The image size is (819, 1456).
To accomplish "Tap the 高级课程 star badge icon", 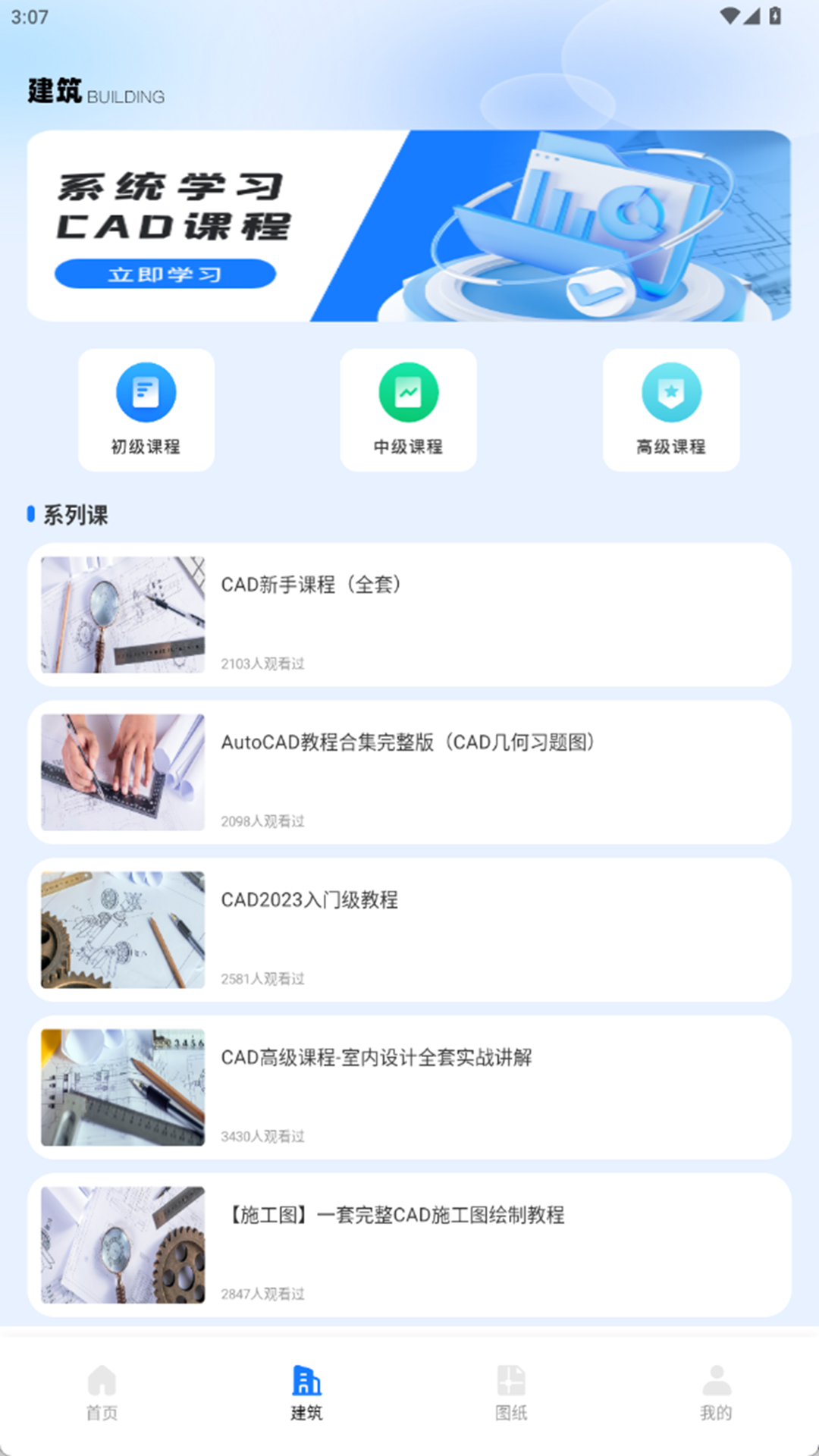I will pyautogui.click(x=671, y=392).
